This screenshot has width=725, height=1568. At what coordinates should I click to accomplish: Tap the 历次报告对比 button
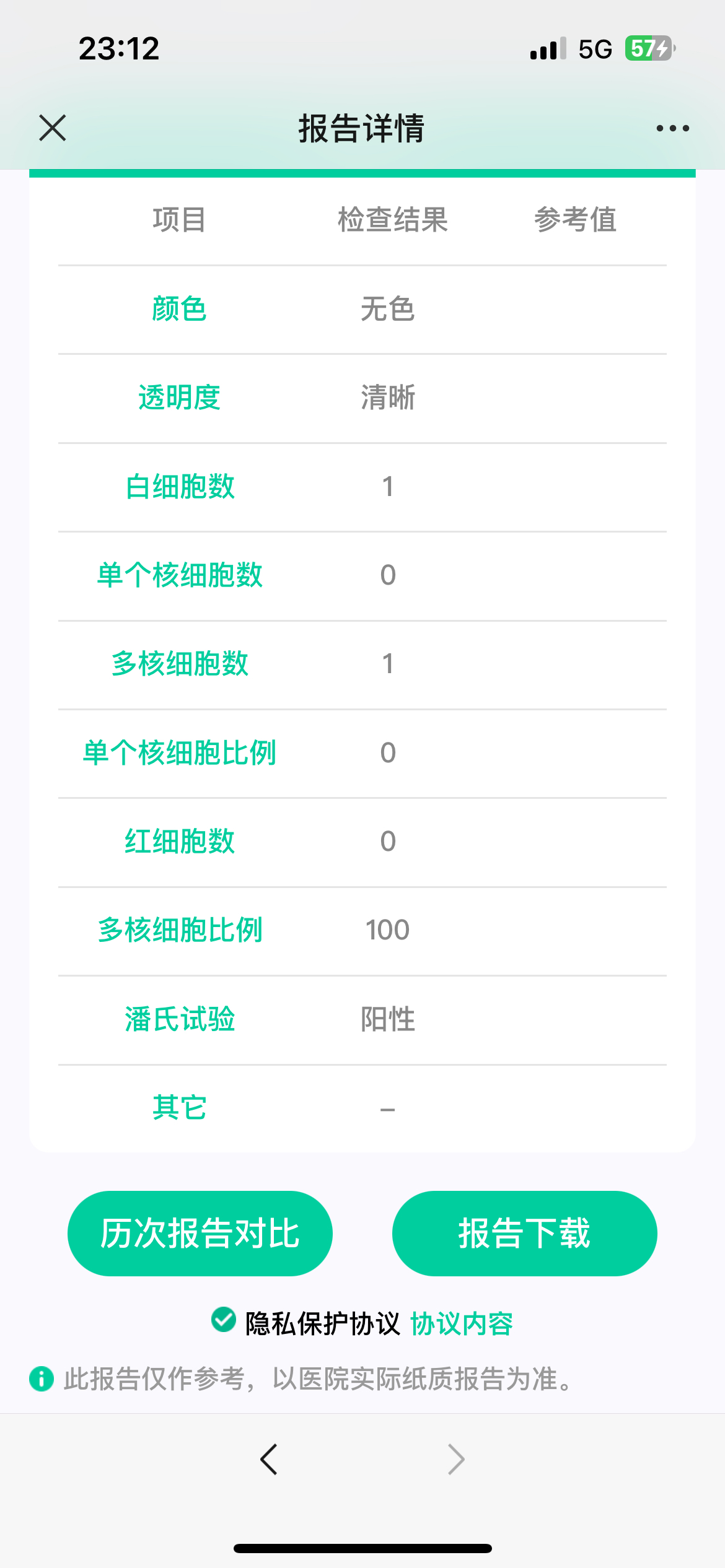200,1233
